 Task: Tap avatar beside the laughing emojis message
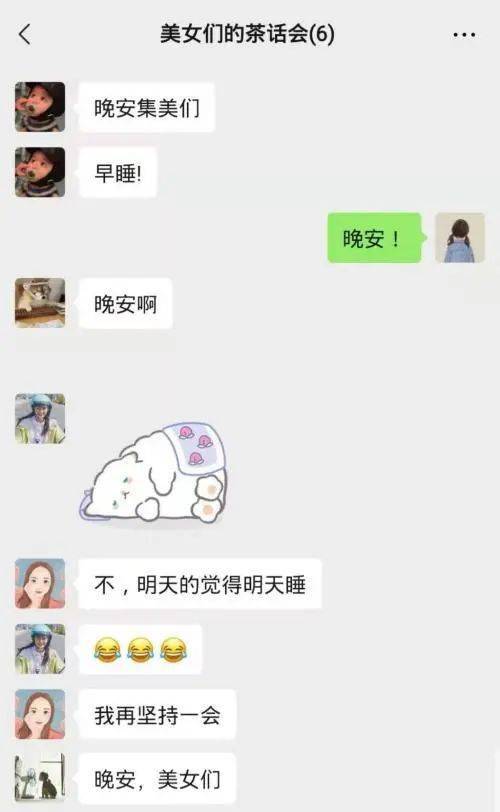click(x=40, y=649)
